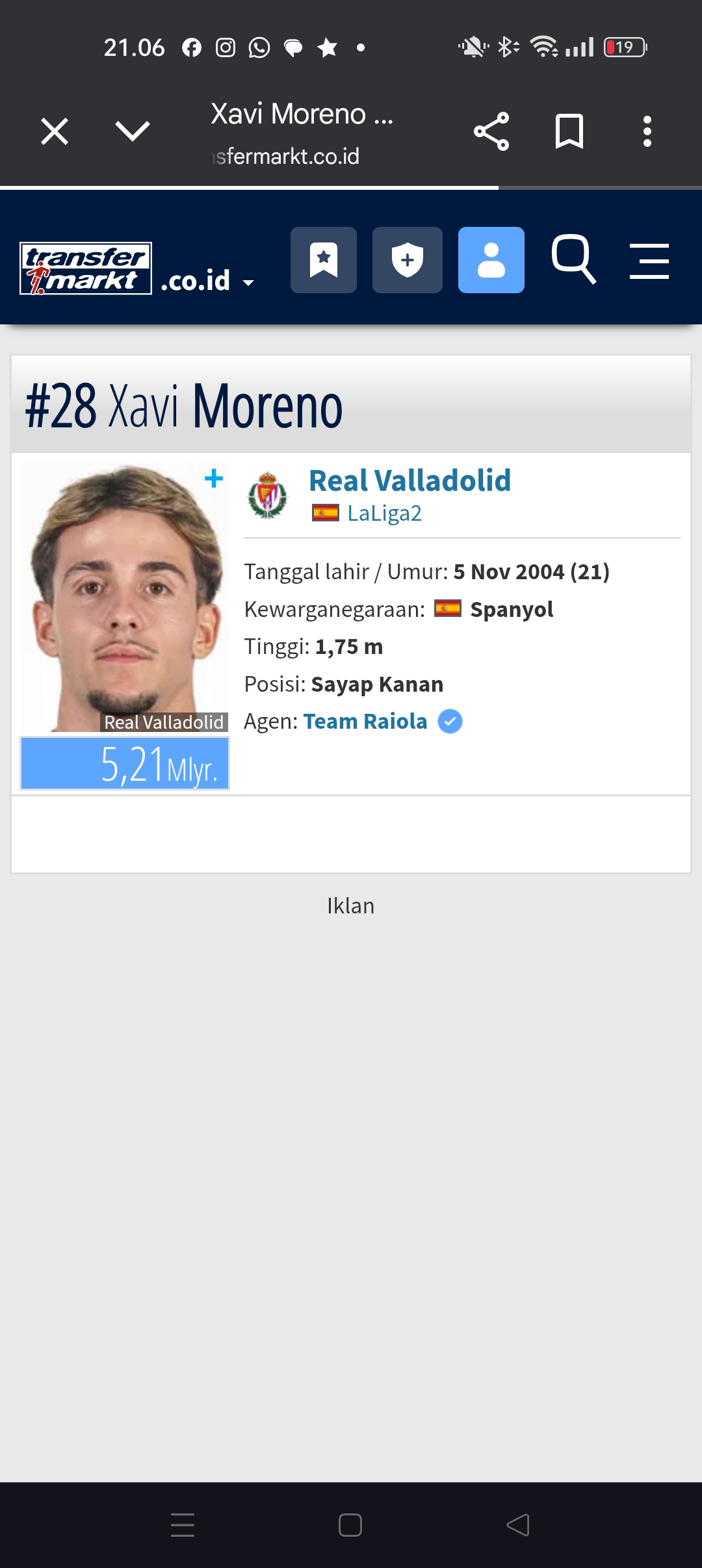View the LaLiga2 competition page
The width and height of the screenshot is (702, 1568).
(384, 514)
